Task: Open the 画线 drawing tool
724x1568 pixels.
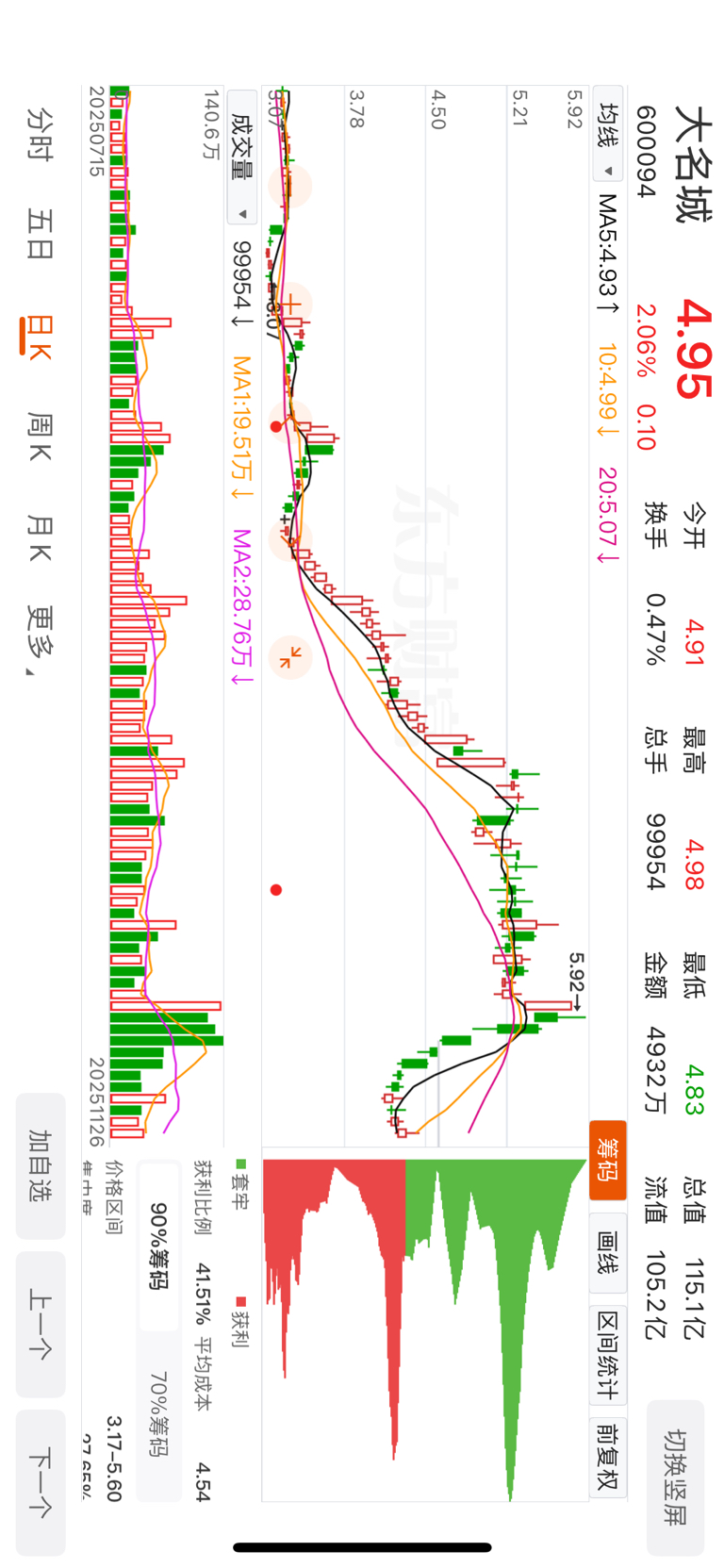Action: [608, 1254]
